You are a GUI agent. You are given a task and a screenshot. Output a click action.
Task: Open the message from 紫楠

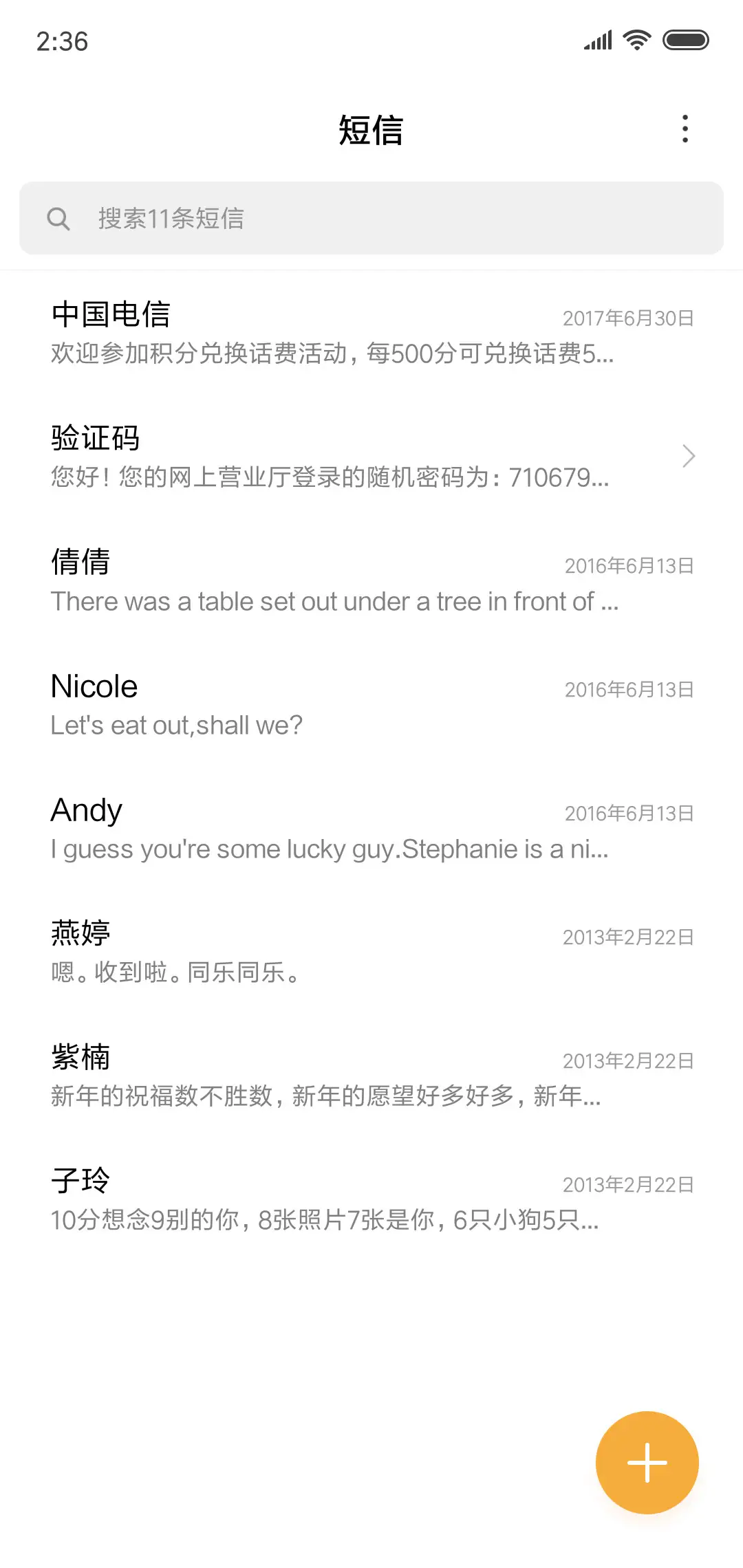click(x=371, y=1076)
